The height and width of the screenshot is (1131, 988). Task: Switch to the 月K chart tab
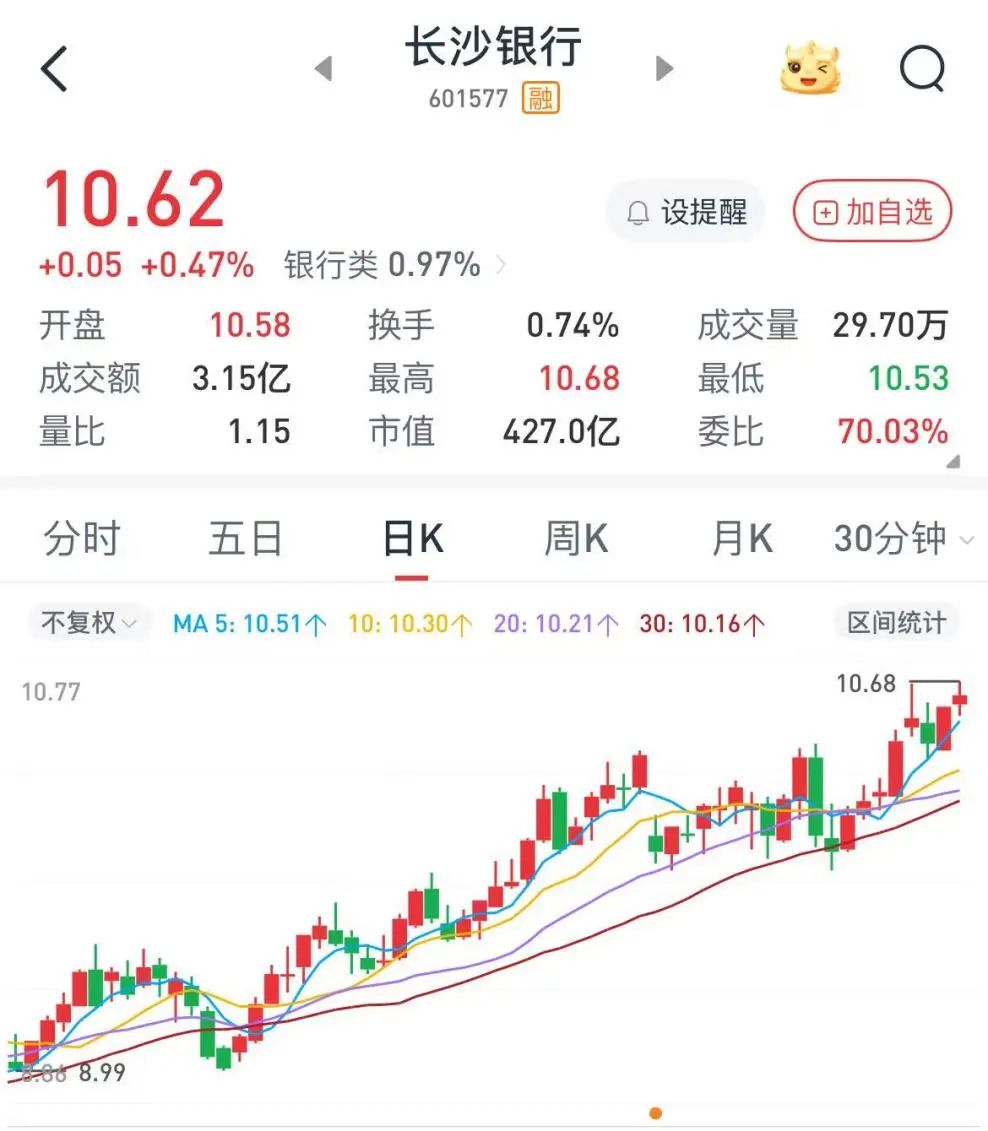(742, 539)
